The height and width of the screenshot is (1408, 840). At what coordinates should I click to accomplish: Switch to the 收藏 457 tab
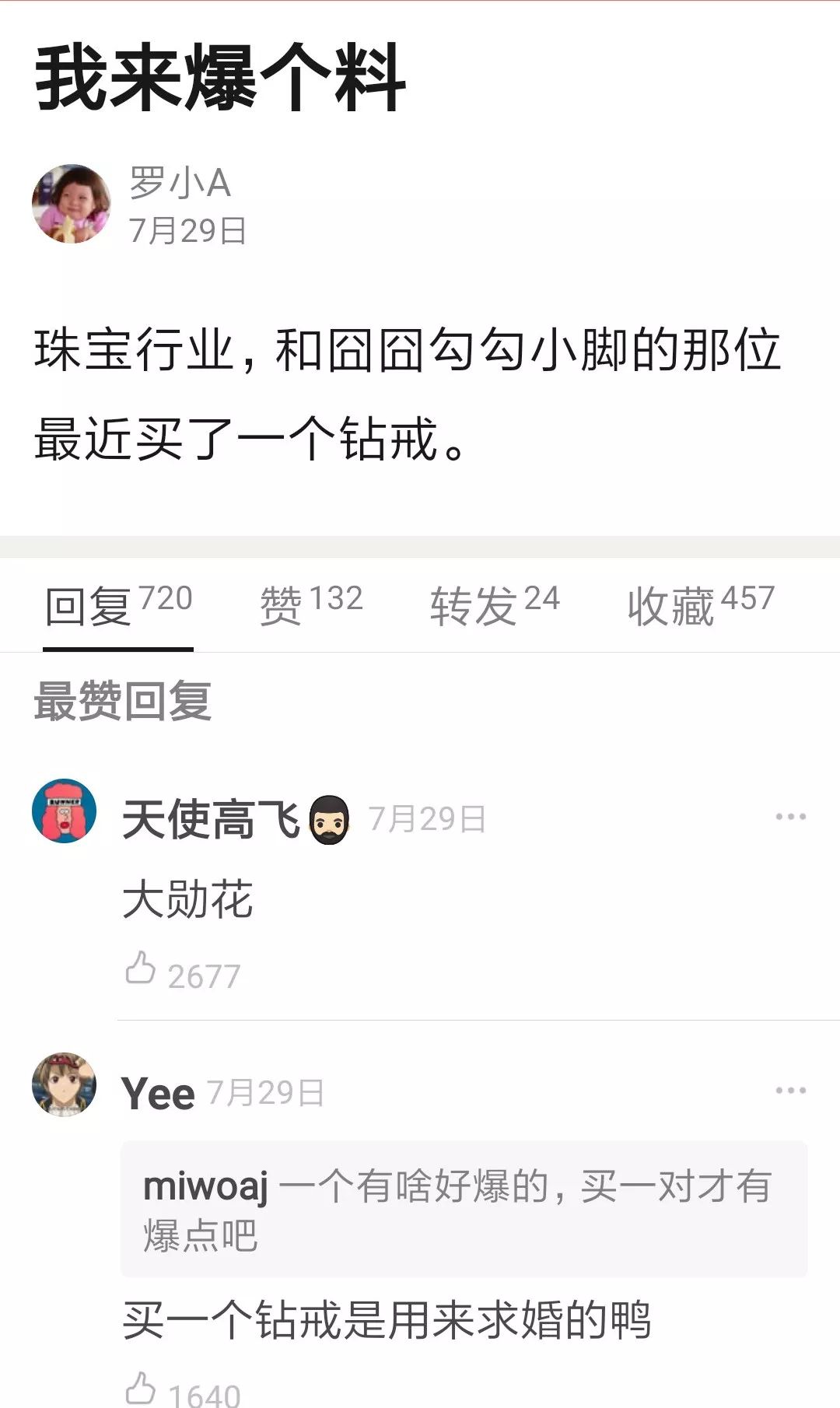pos(701,605)
